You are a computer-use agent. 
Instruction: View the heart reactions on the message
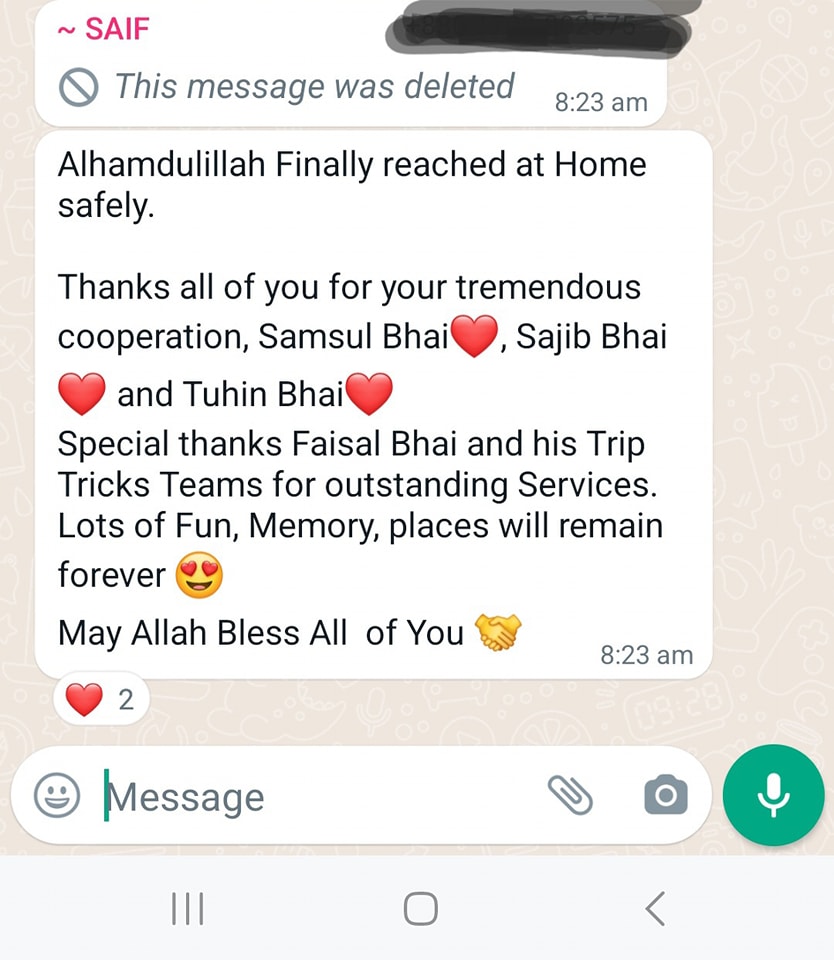click(x=101, y=700)
